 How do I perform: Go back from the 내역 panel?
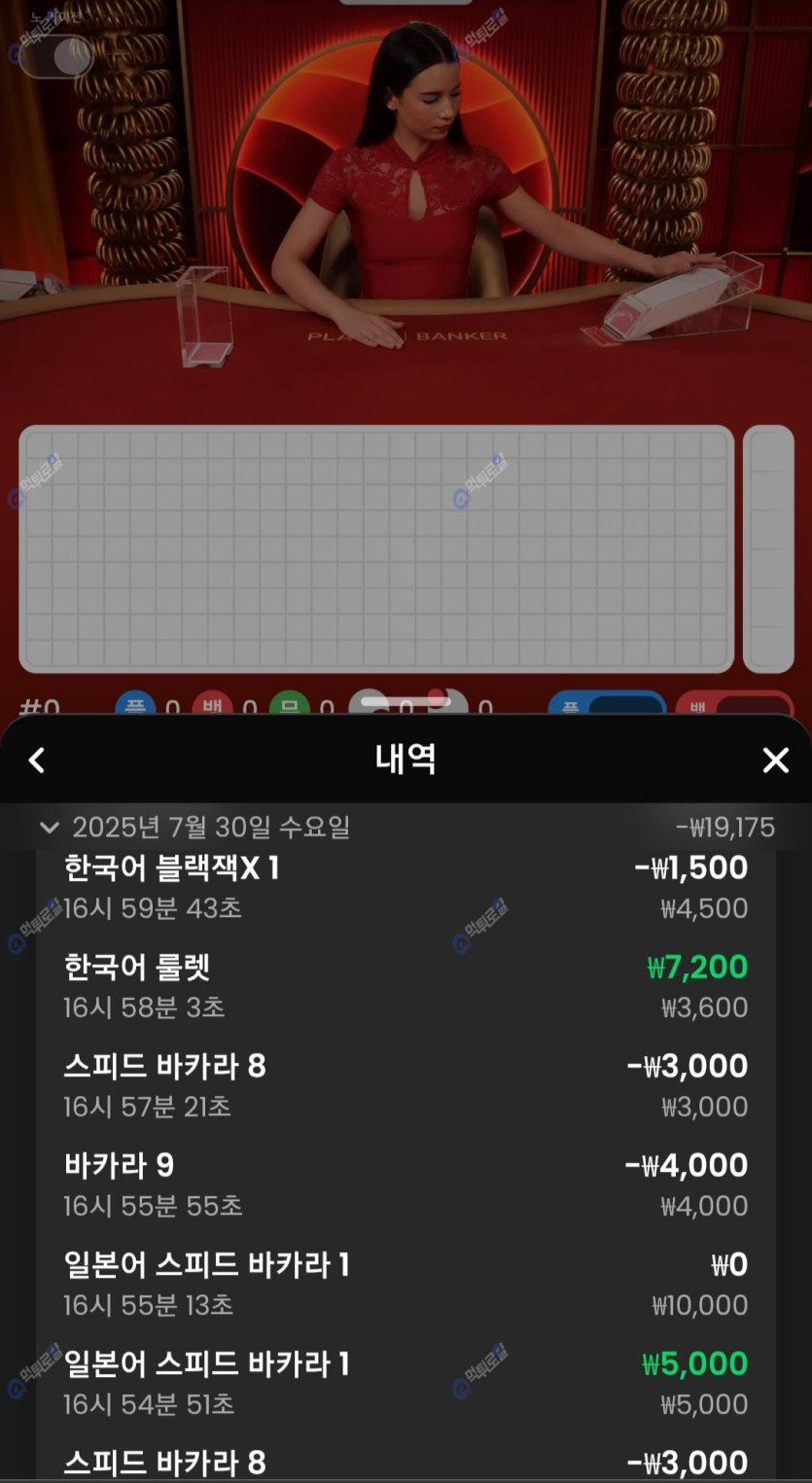point(37,760)
